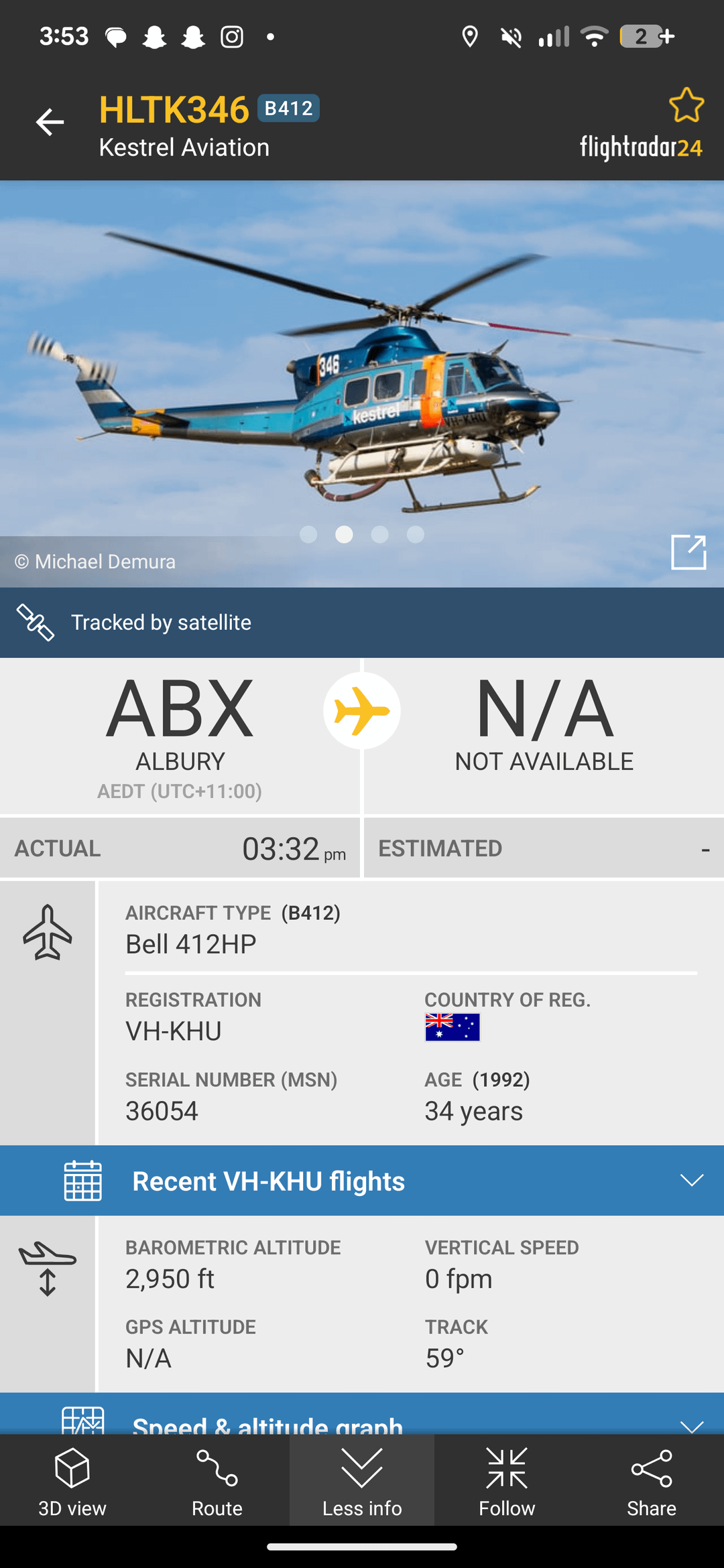Viewport: 724px width, 1568px height.
Task: Go back using the arrow icon
Action: point(50,123)
